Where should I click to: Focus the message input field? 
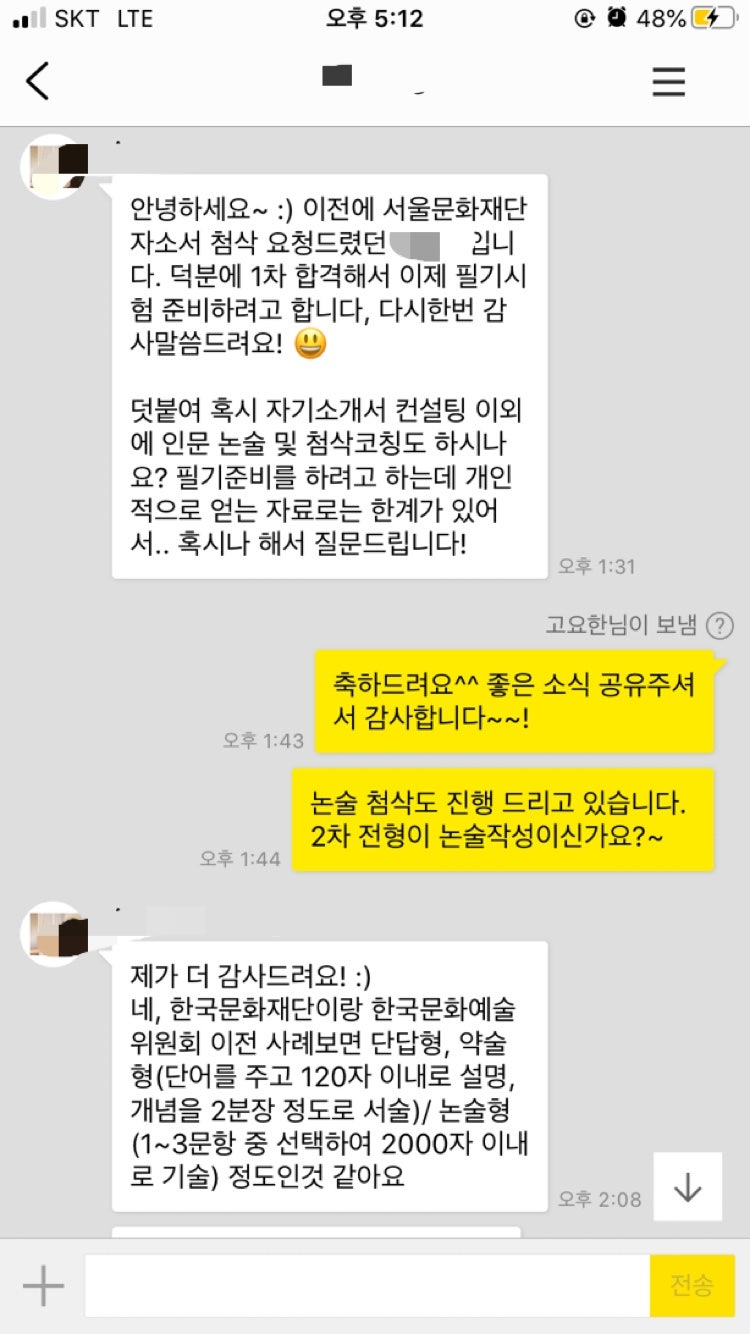366,1286
